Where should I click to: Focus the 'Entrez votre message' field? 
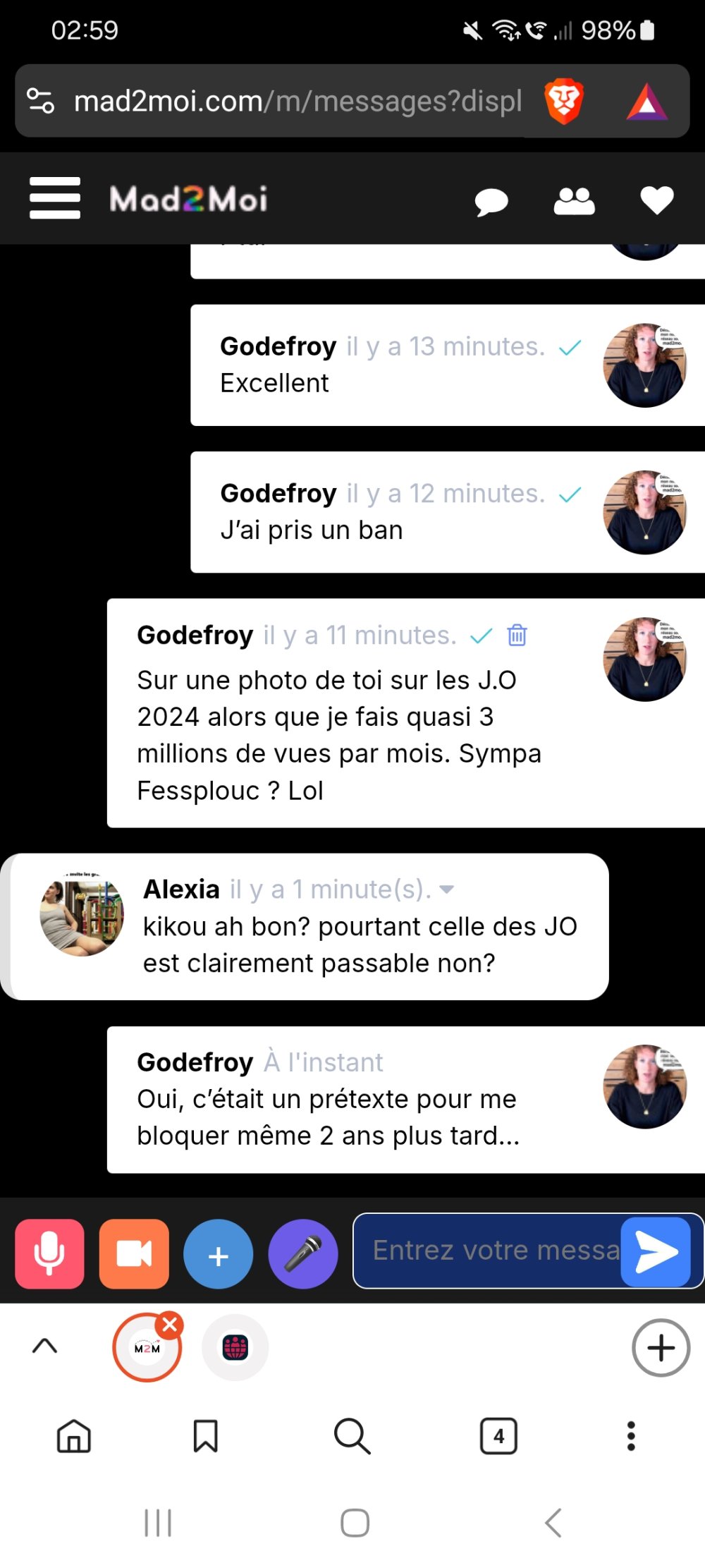[x=493, y=1251]
